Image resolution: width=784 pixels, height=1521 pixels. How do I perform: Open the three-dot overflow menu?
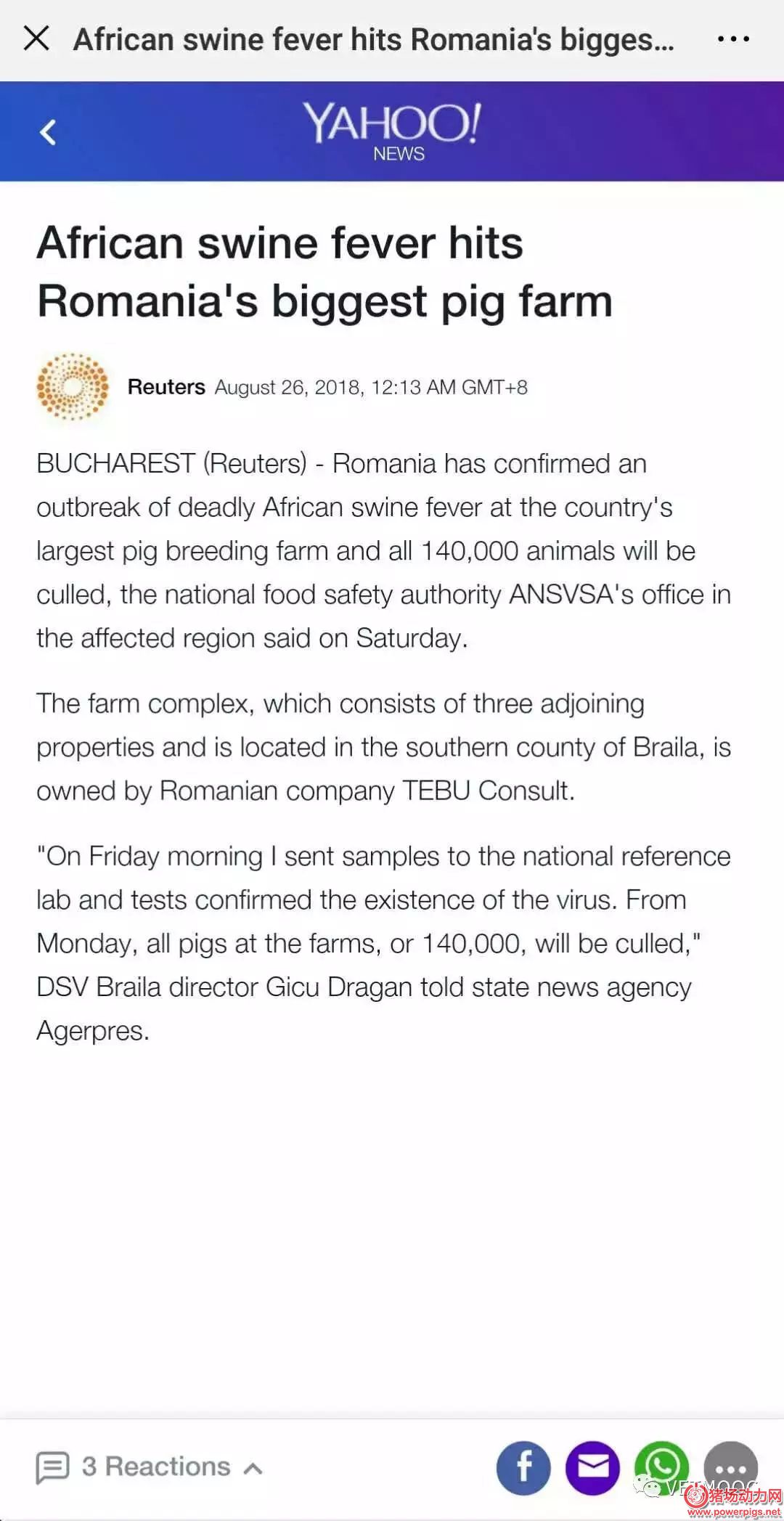point(733,39)
